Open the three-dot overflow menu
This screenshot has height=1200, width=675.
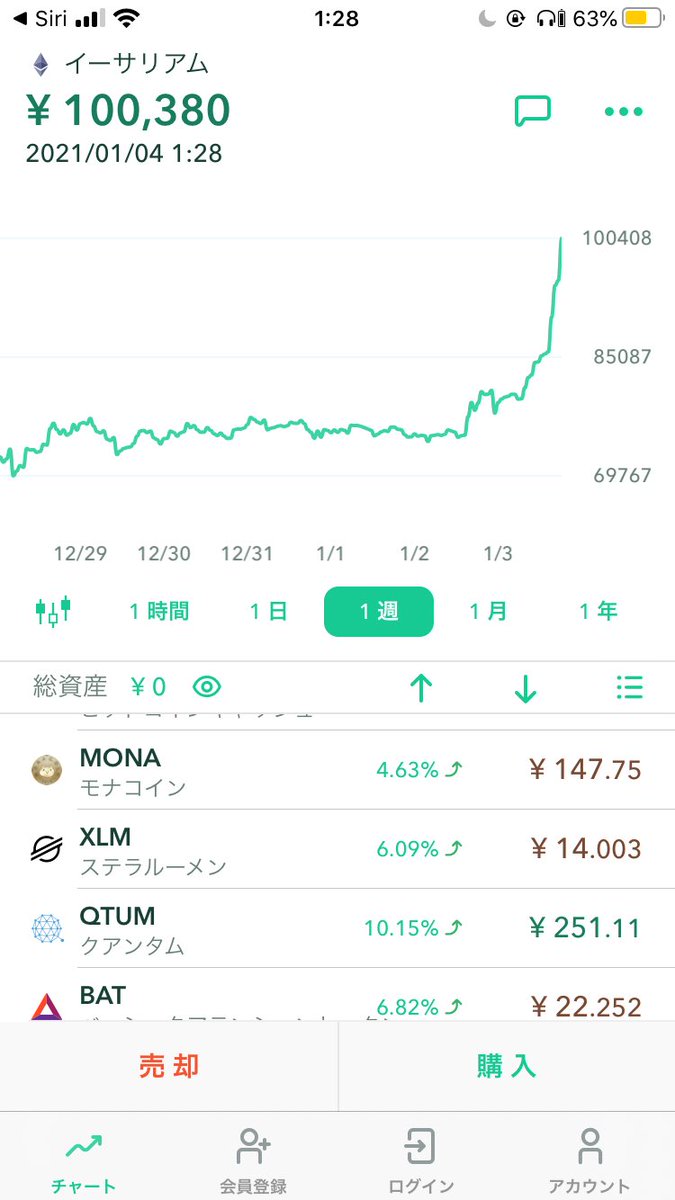point(624,112)
